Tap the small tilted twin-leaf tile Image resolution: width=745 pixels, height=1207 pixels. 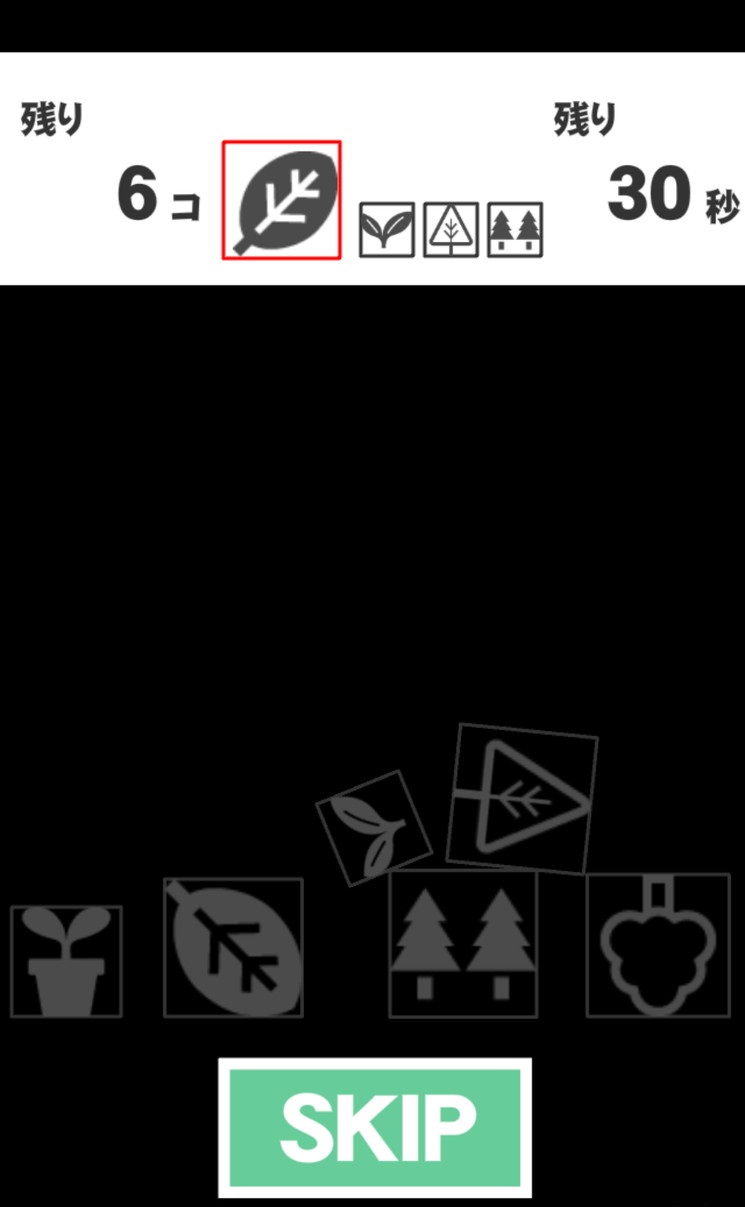[373, 827]
